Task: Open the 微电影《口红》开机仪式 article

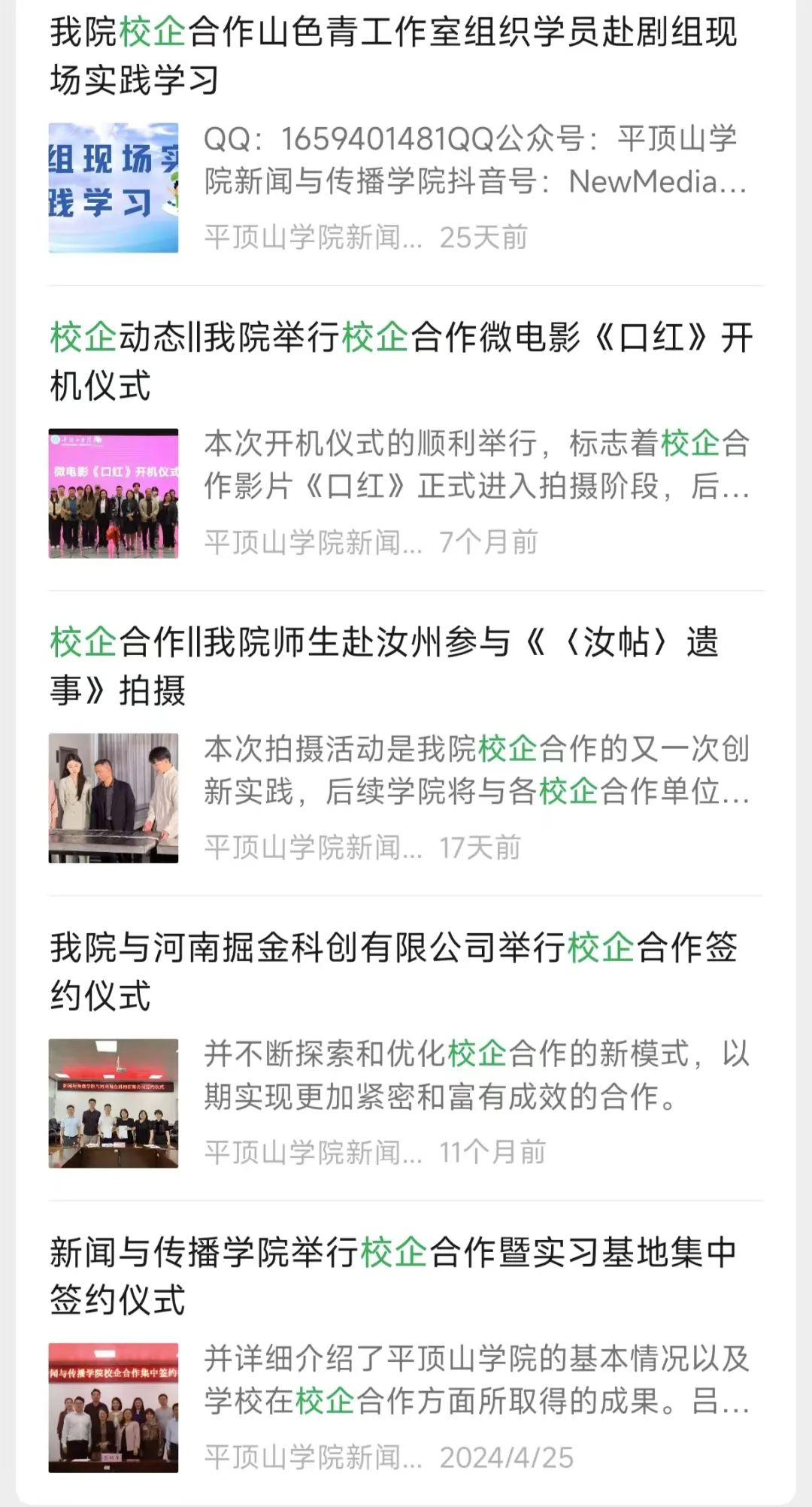Action: [401, 361]
